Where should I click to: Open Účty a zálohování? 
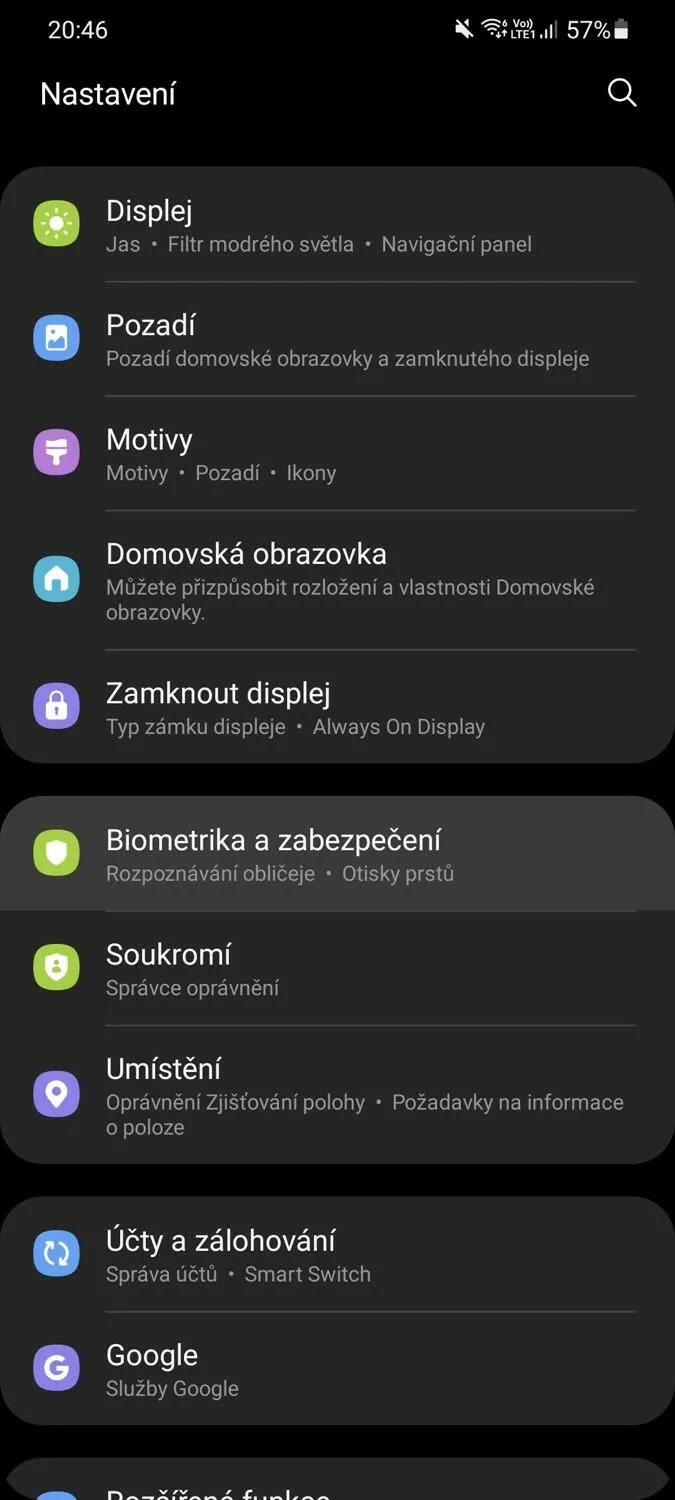pyautogui.click(x=337, y=1254)
